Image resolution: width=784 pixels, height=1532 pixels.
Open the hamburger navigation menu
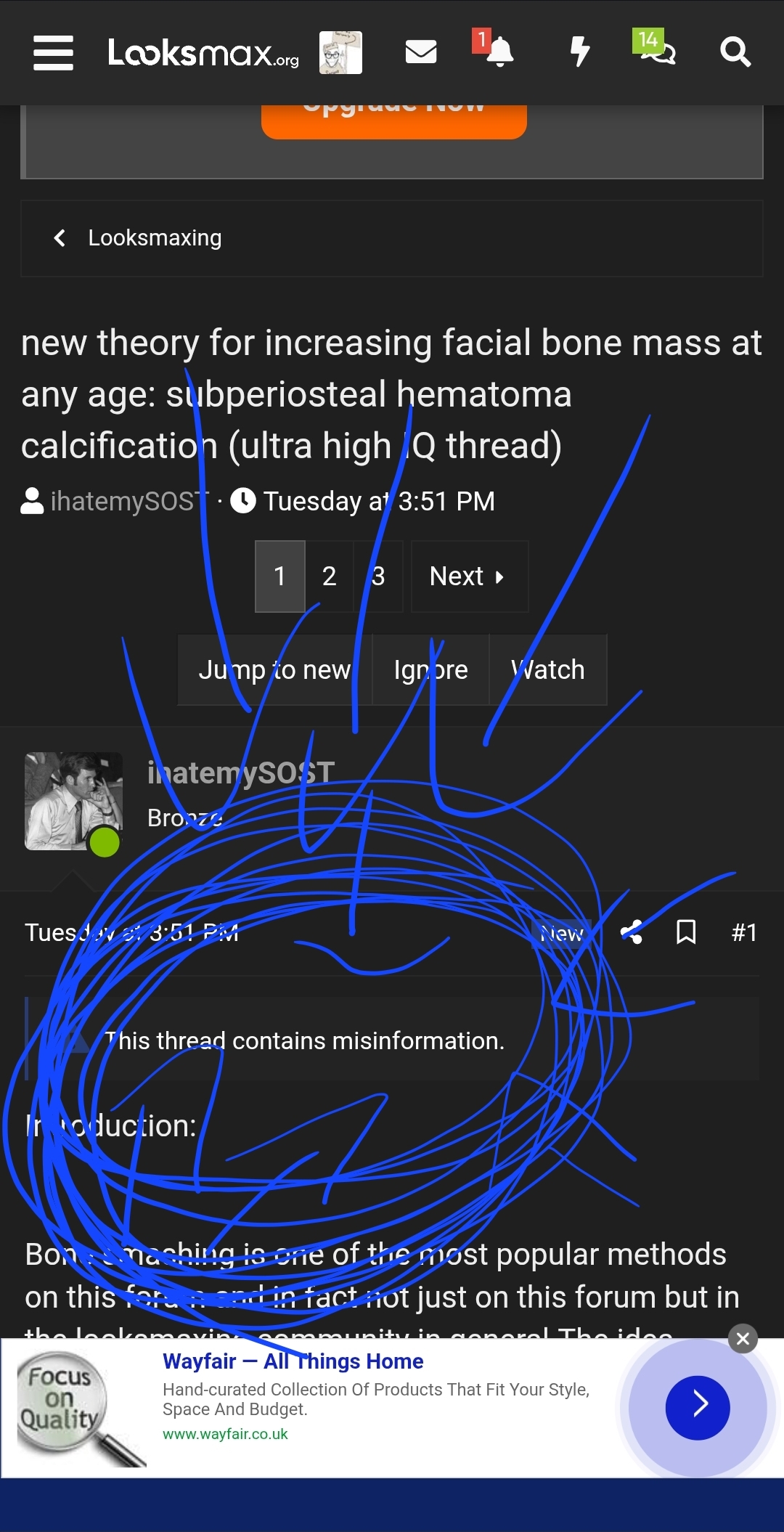[53, 52]
